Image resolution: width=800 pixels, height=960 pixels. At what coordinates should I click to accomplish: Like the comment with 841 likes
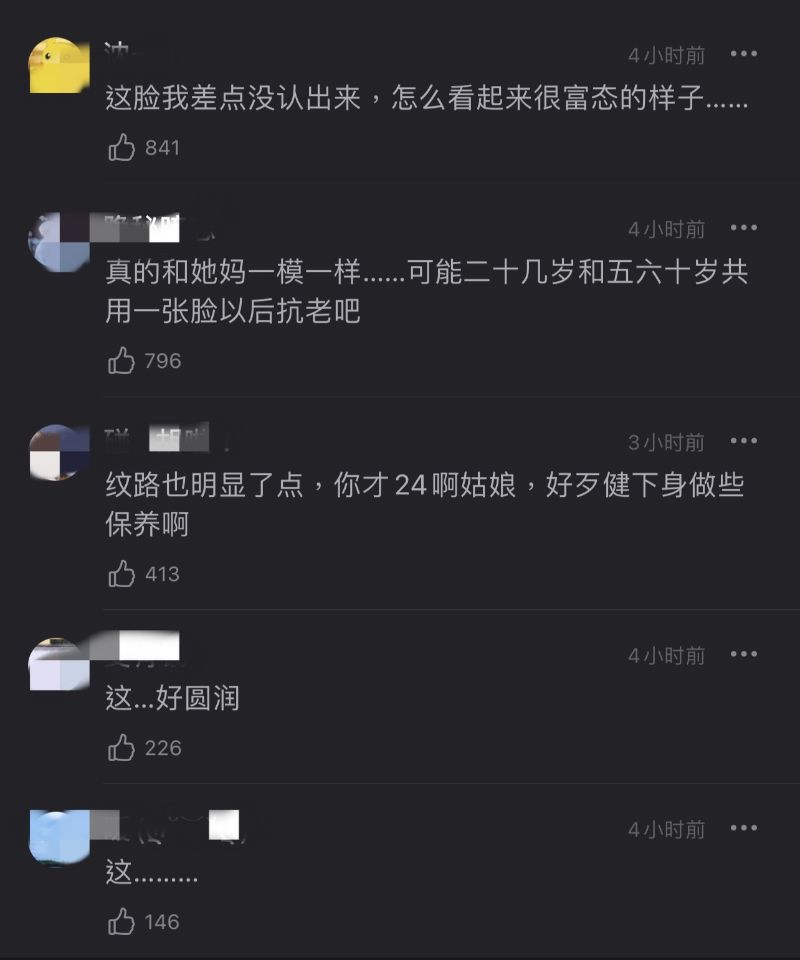(121, 148)
